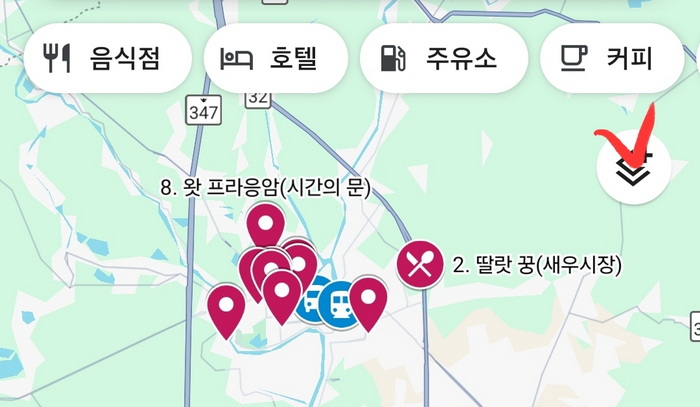
Task: Open the 딸랏 꿍(새우시장) restaurant marker
Action: pos(420,264)
